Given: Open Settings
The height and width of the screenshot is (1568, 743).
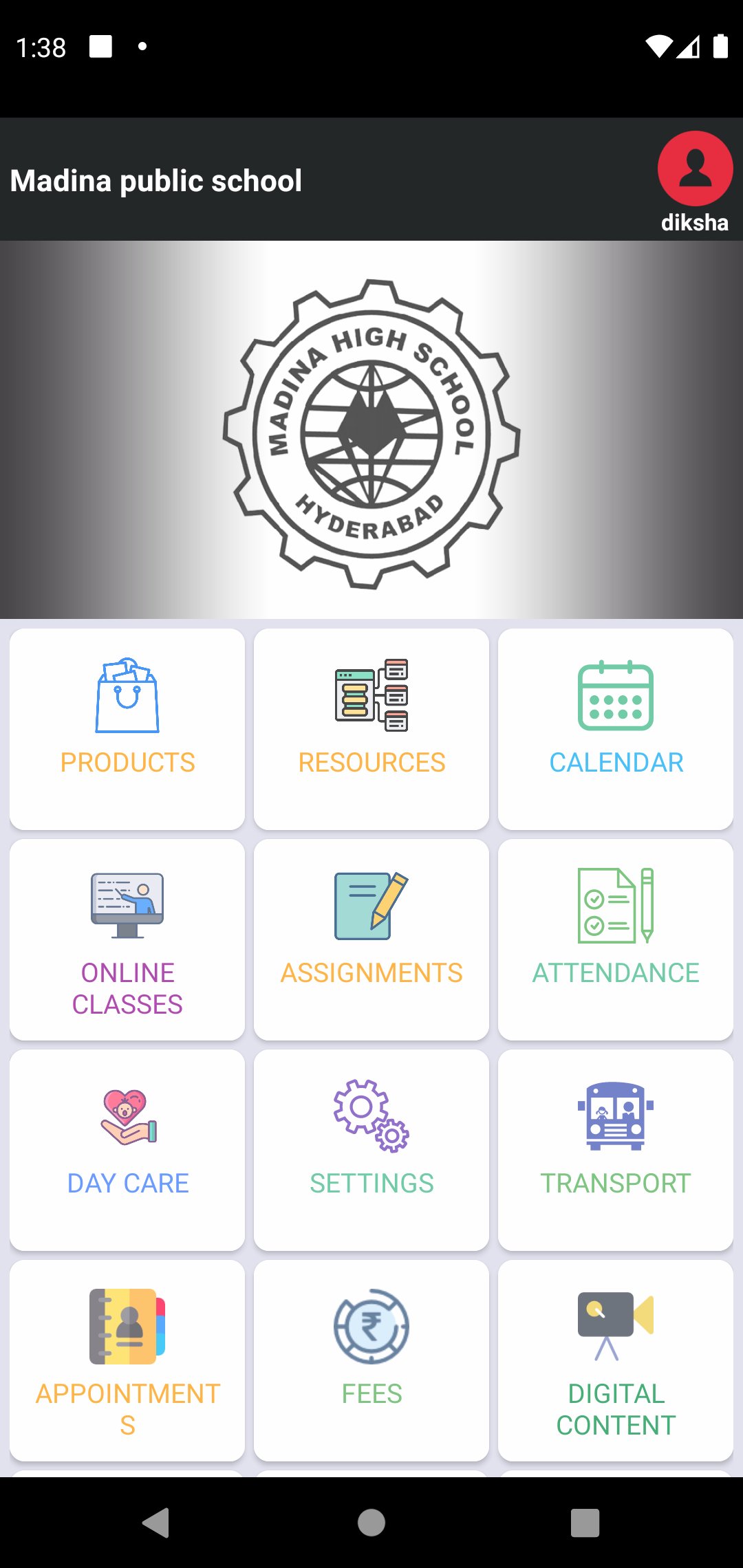Looking at the screenshot, I should (x=371, y=1150).
